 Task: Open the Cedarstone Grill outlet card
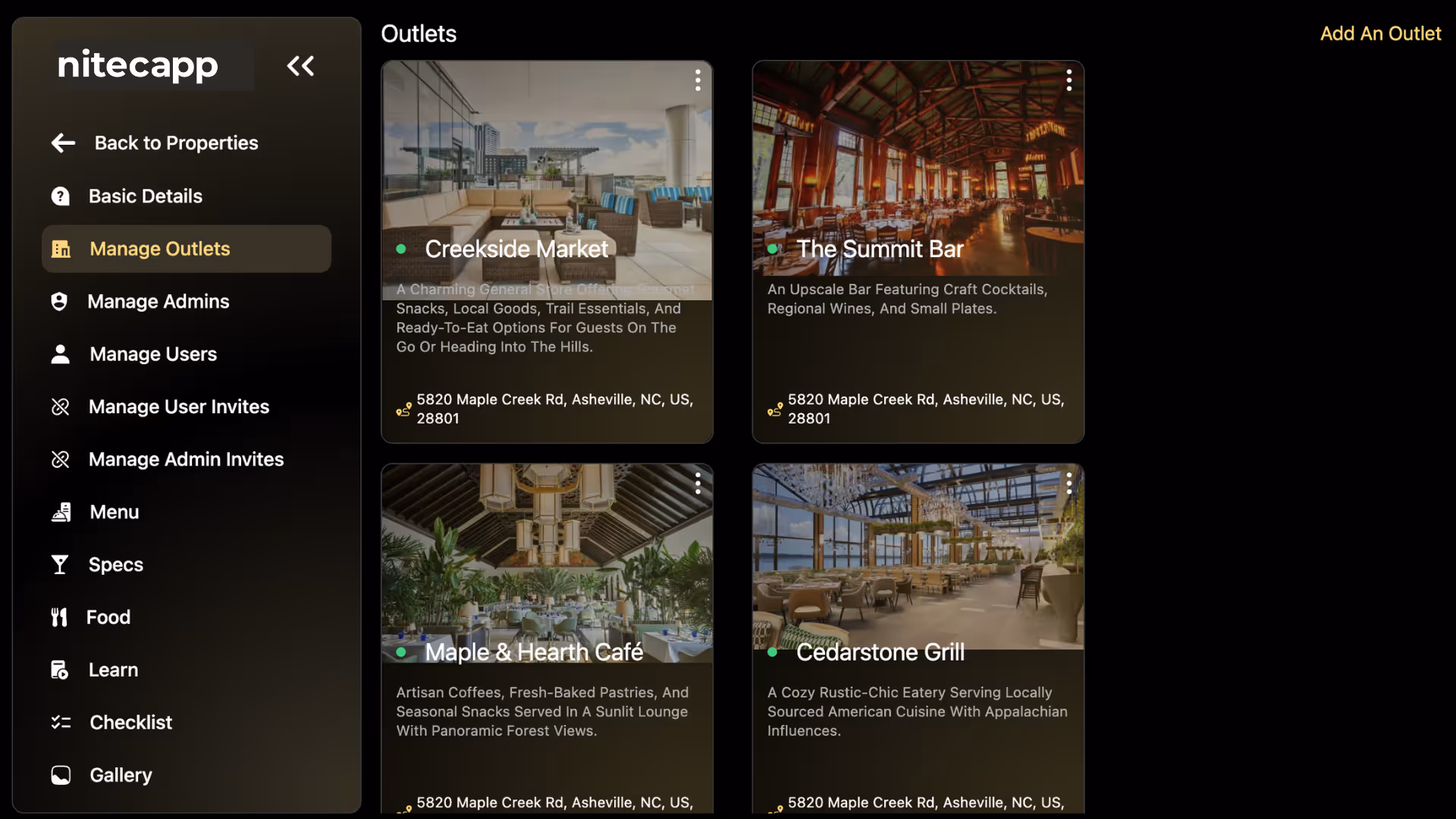click(x=918, y=639)
